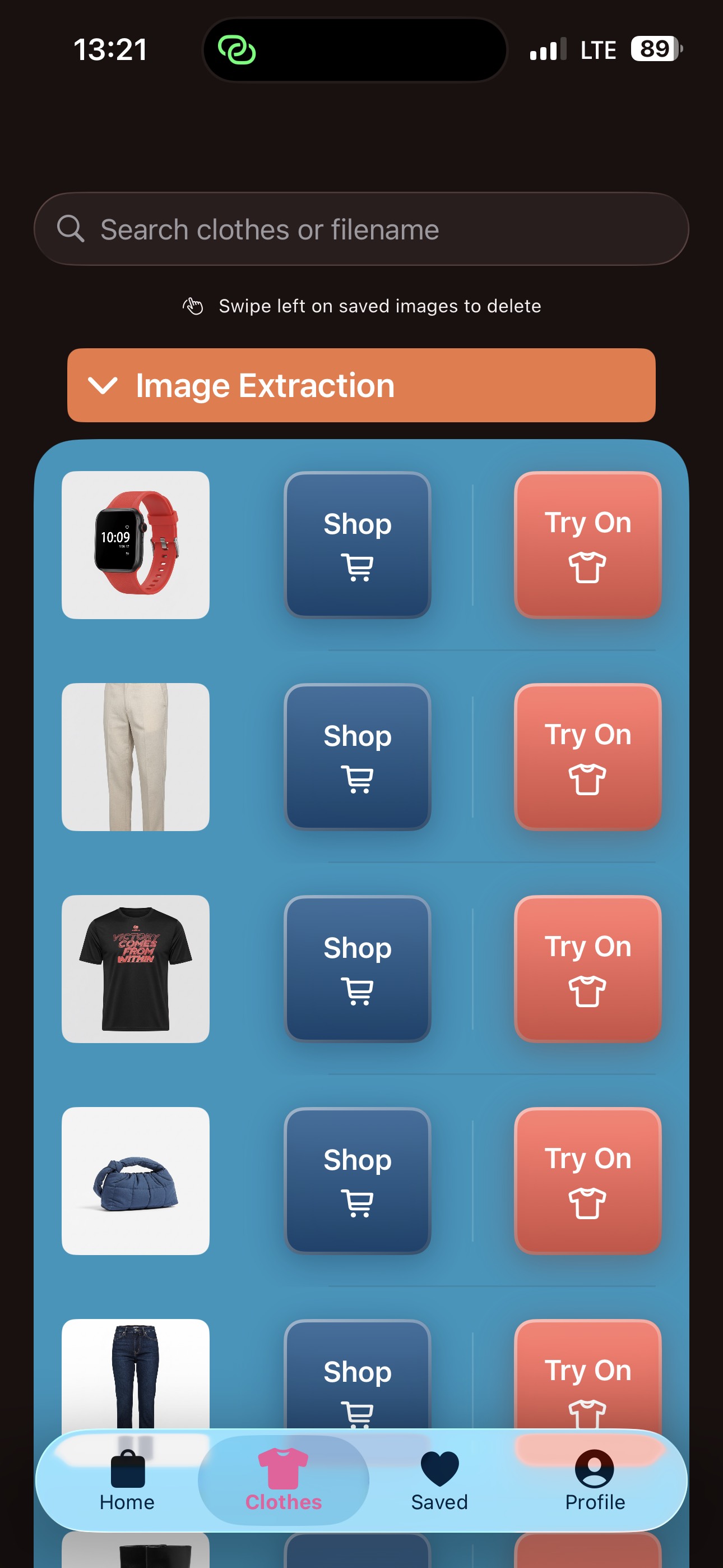Tap the swipe-hand icon beside the delete hint
The height and width of the screenshot is (1568, 723).
pyautogui.click(x=193, y=306)
